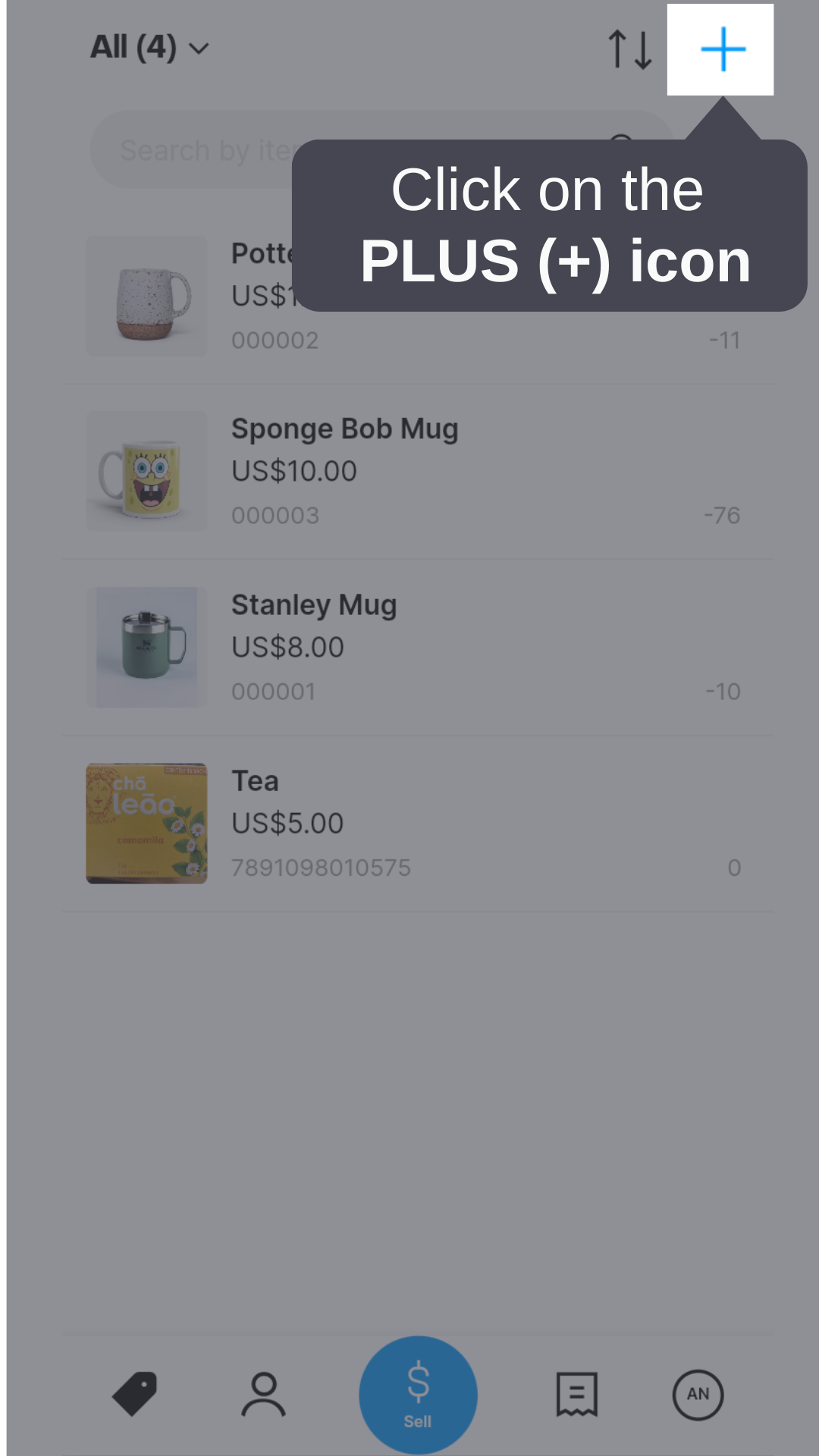
Task: Open the AN account tab
Action: point(698,1394)
